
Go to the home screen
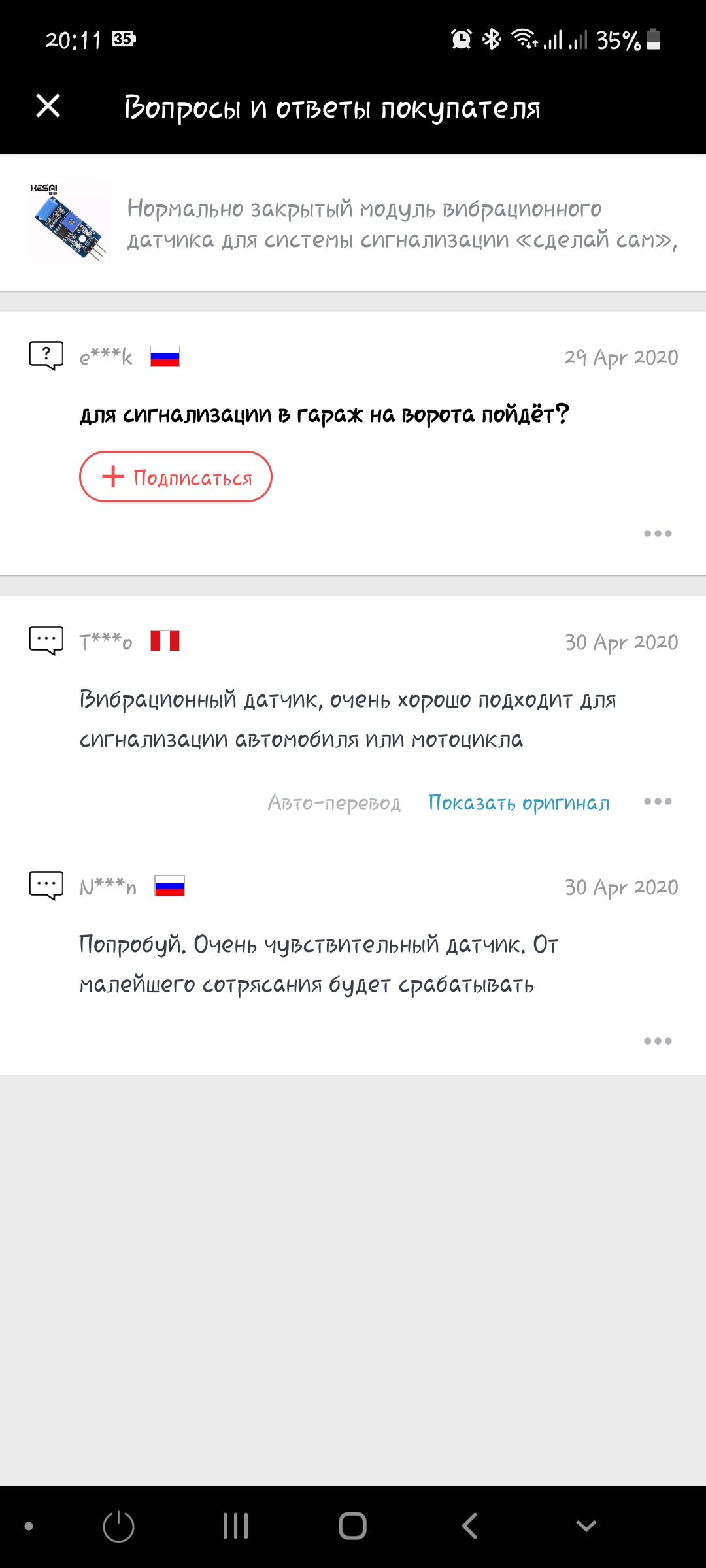click(352, 1526)
